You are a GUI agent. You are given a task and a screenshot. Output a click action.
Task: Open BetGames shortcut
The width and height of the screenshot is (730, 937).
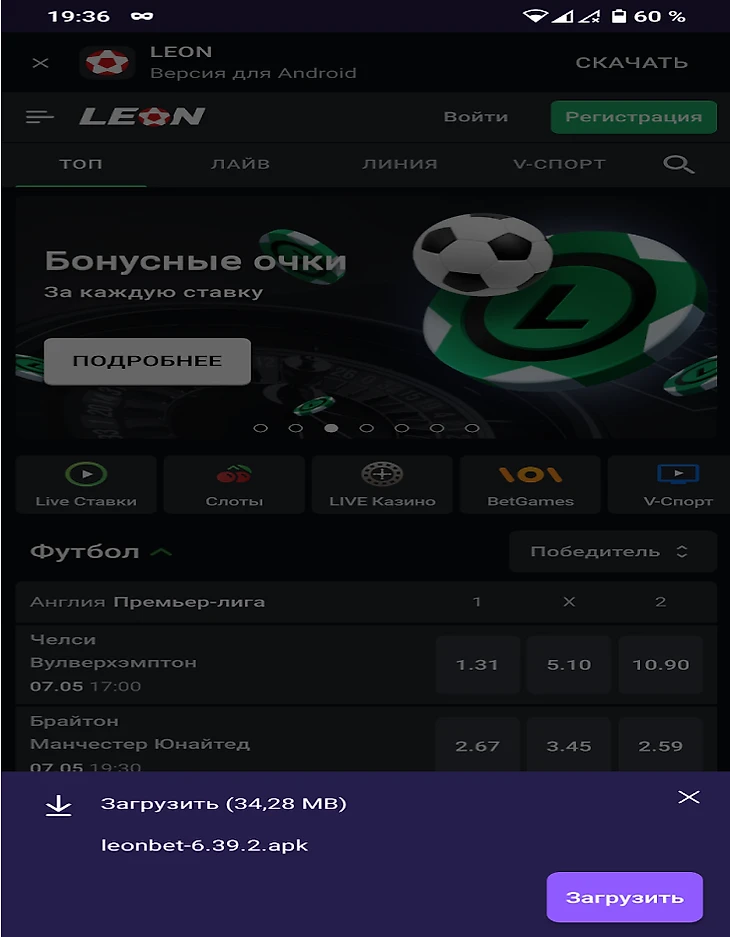tap(530, 485)
